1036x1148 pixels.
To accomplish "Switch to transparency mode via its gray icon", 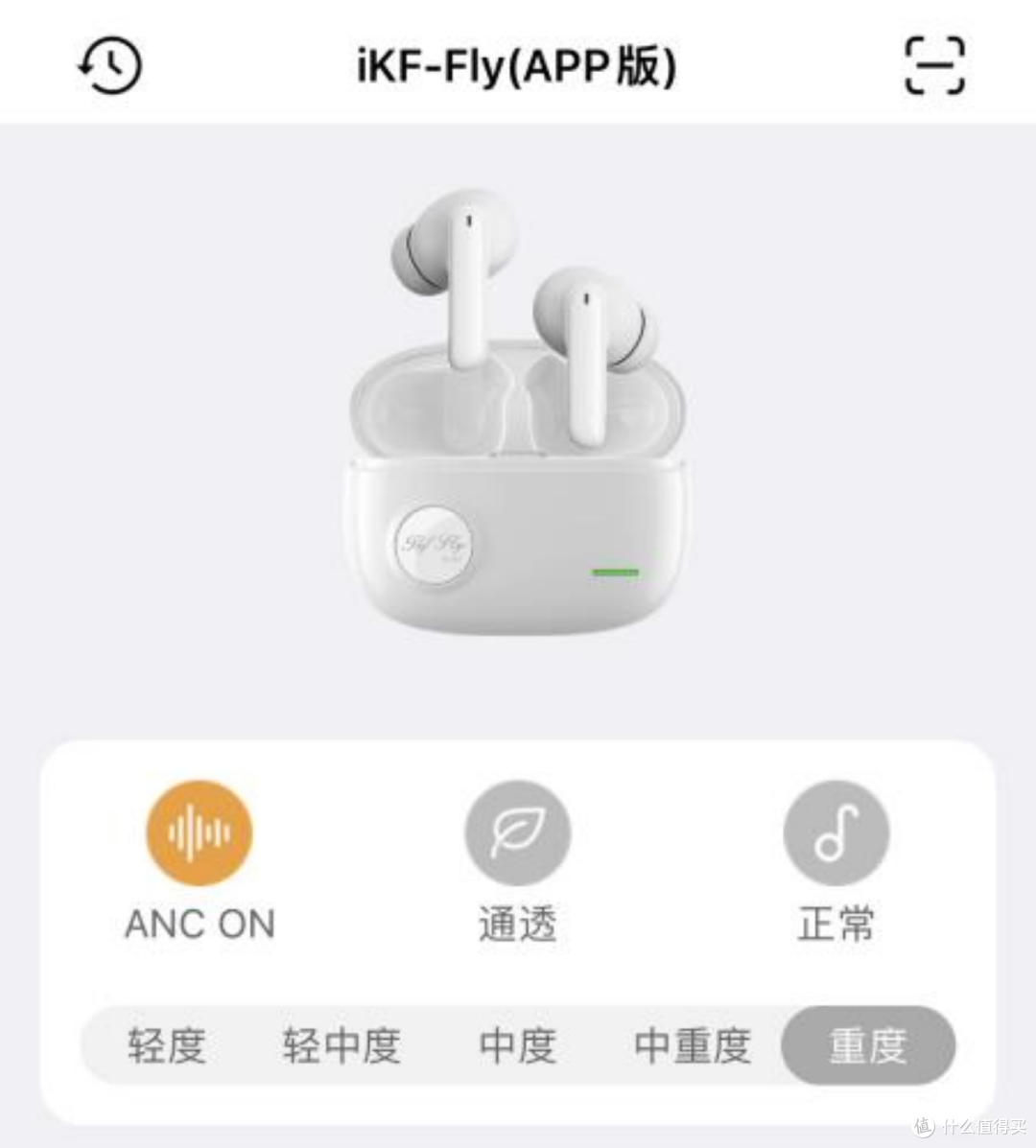I will [517, 832].
